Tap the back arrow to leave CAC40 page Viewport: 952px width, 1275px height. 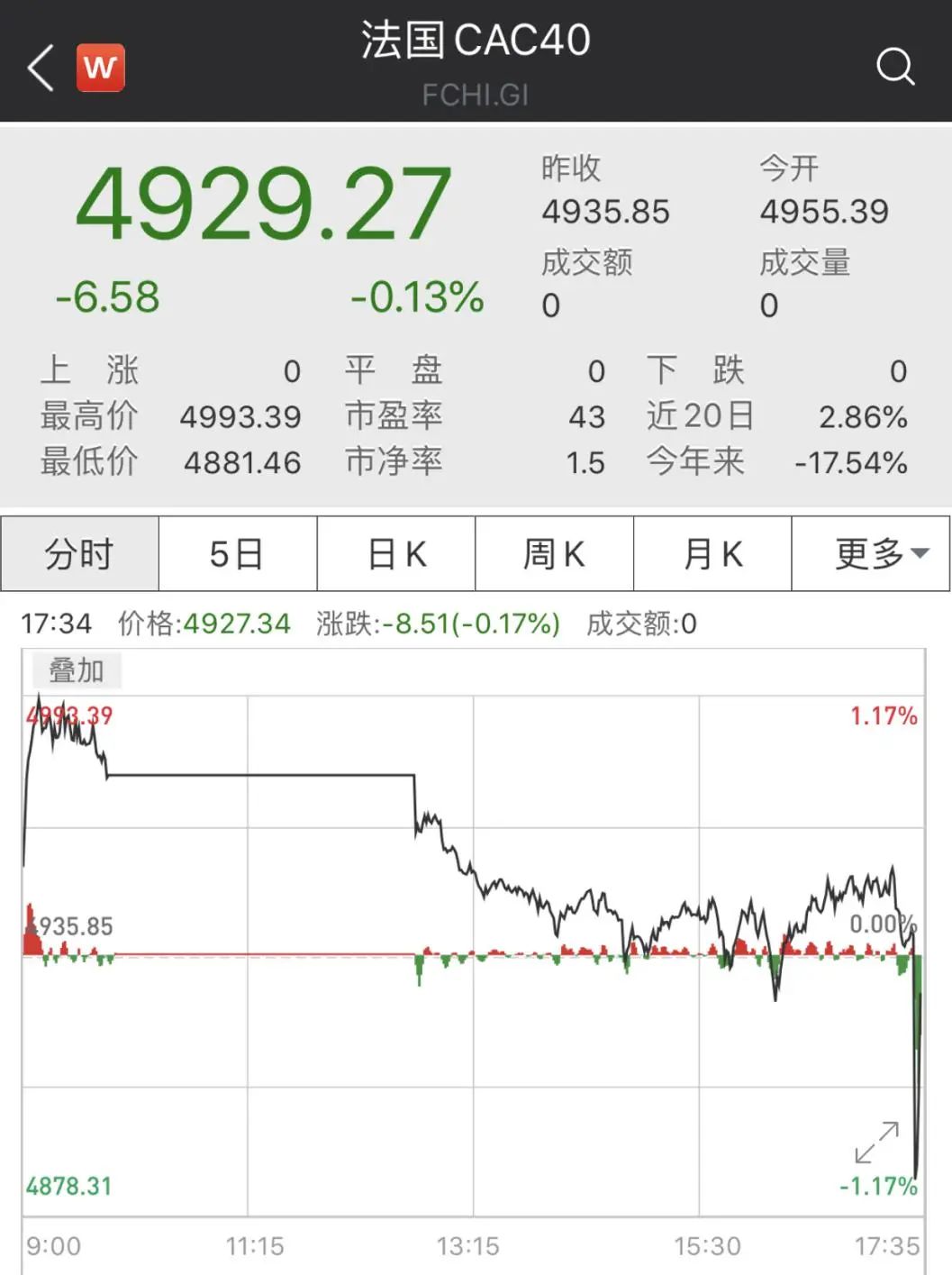(x=38, y=68)
